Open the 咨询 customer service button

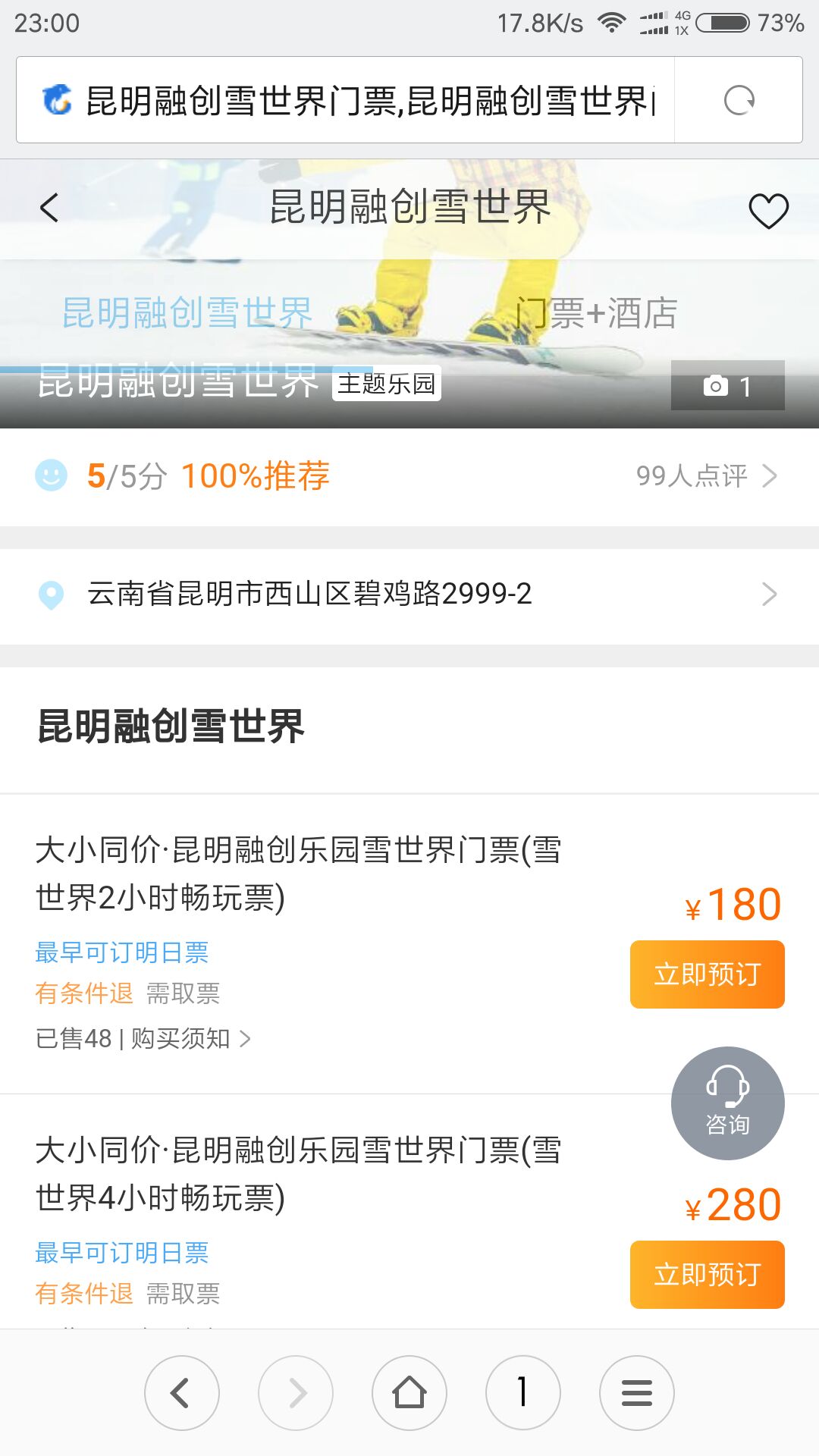coord(727,1103)
